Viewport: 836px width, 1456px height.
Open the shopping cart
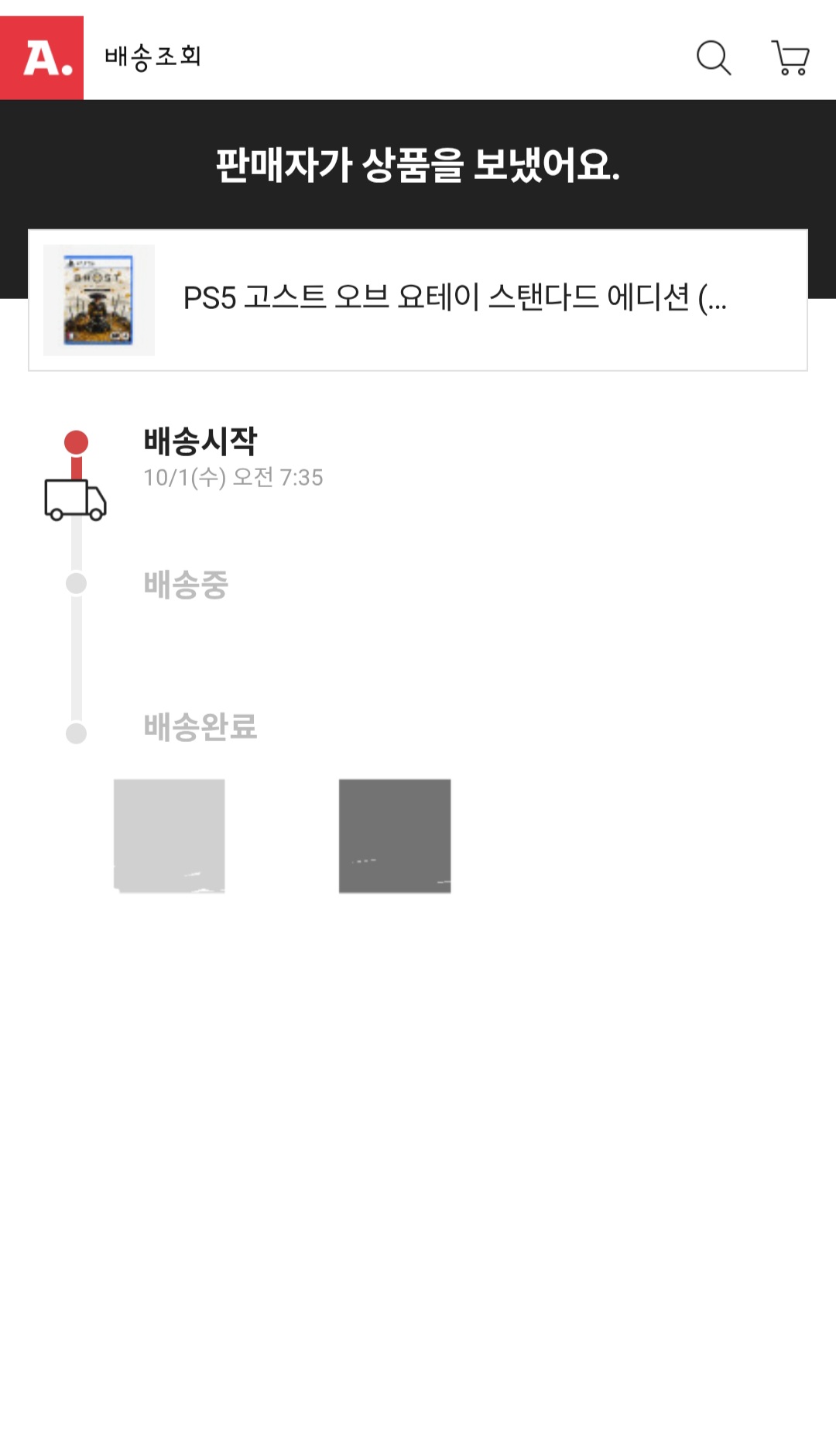[x=790, y=58]
